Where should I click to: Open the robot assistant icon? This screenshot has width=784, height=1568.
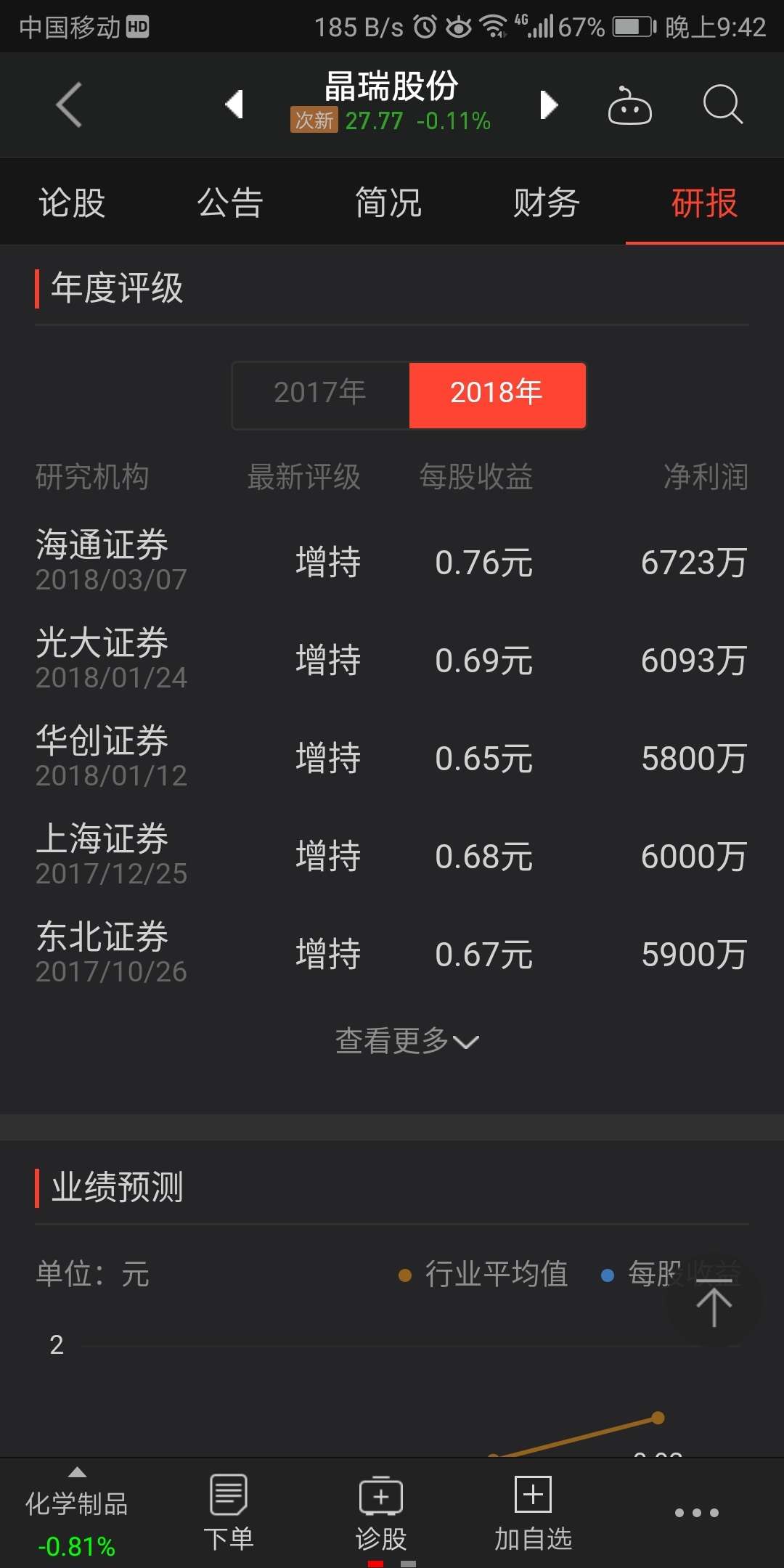[629, 106]
